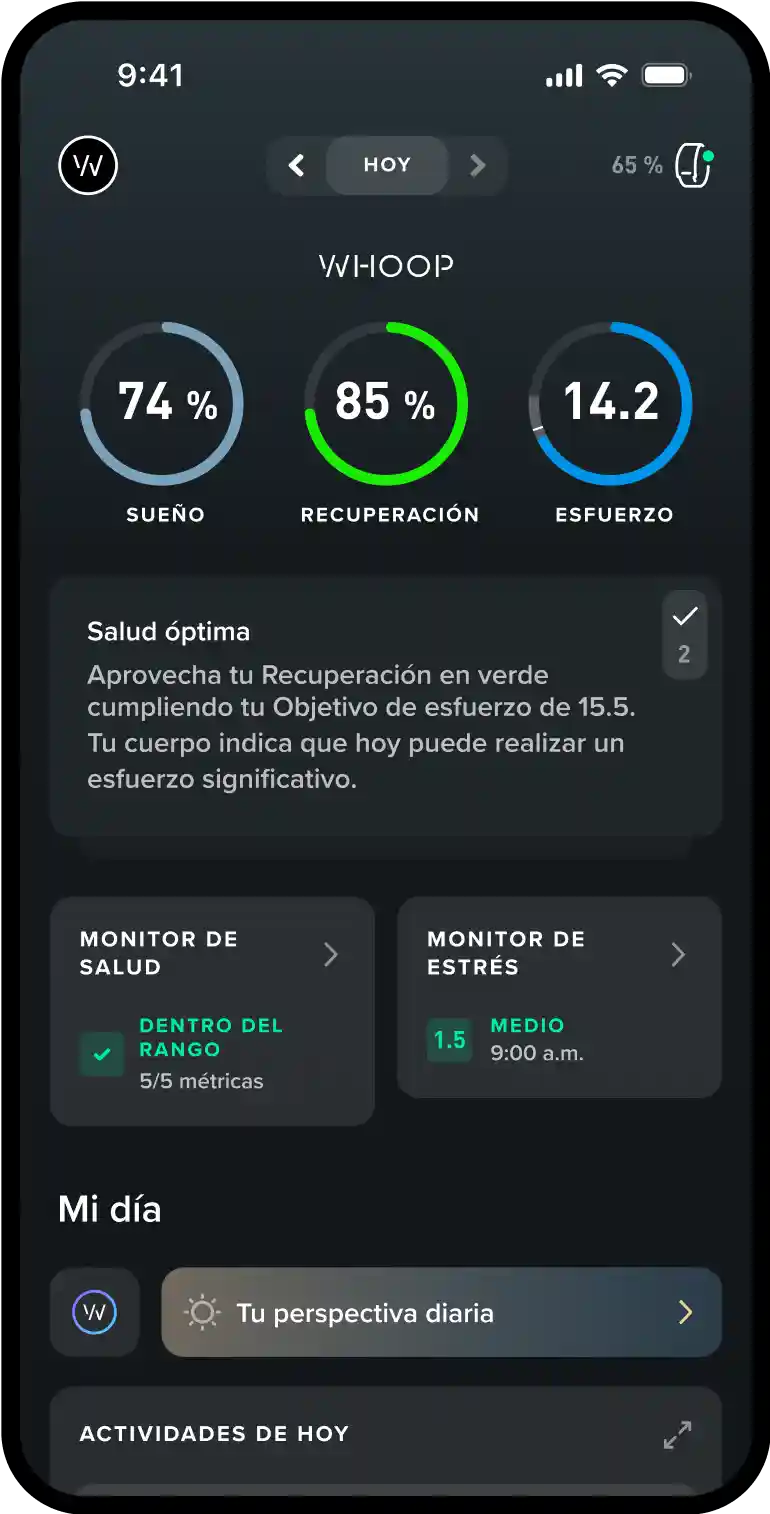Open the Esfuerzo ring showing 14.2

(611, 404)
